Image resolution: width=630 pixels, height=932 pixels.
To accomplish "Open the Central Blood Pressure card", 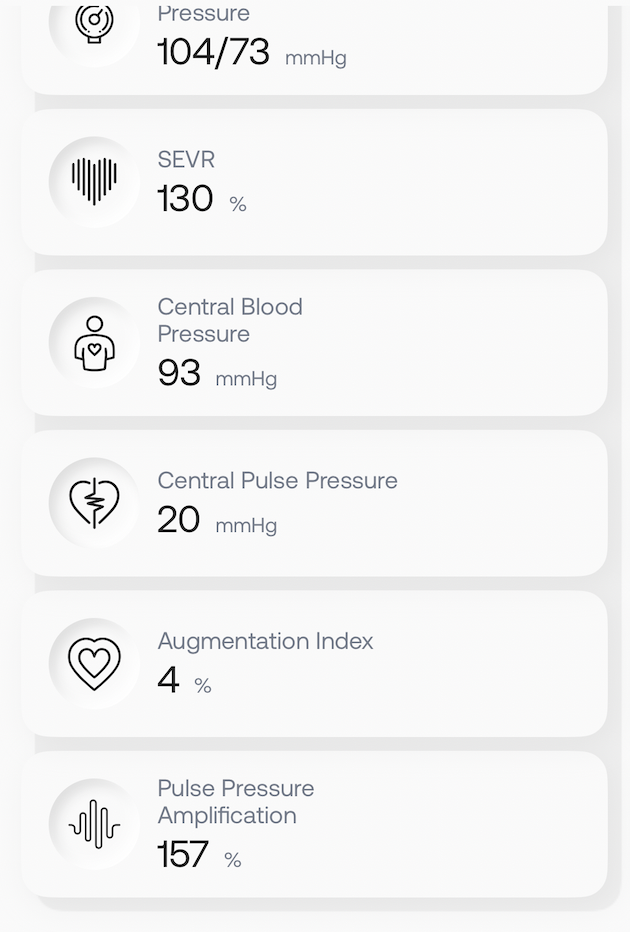I will [314, 343].
